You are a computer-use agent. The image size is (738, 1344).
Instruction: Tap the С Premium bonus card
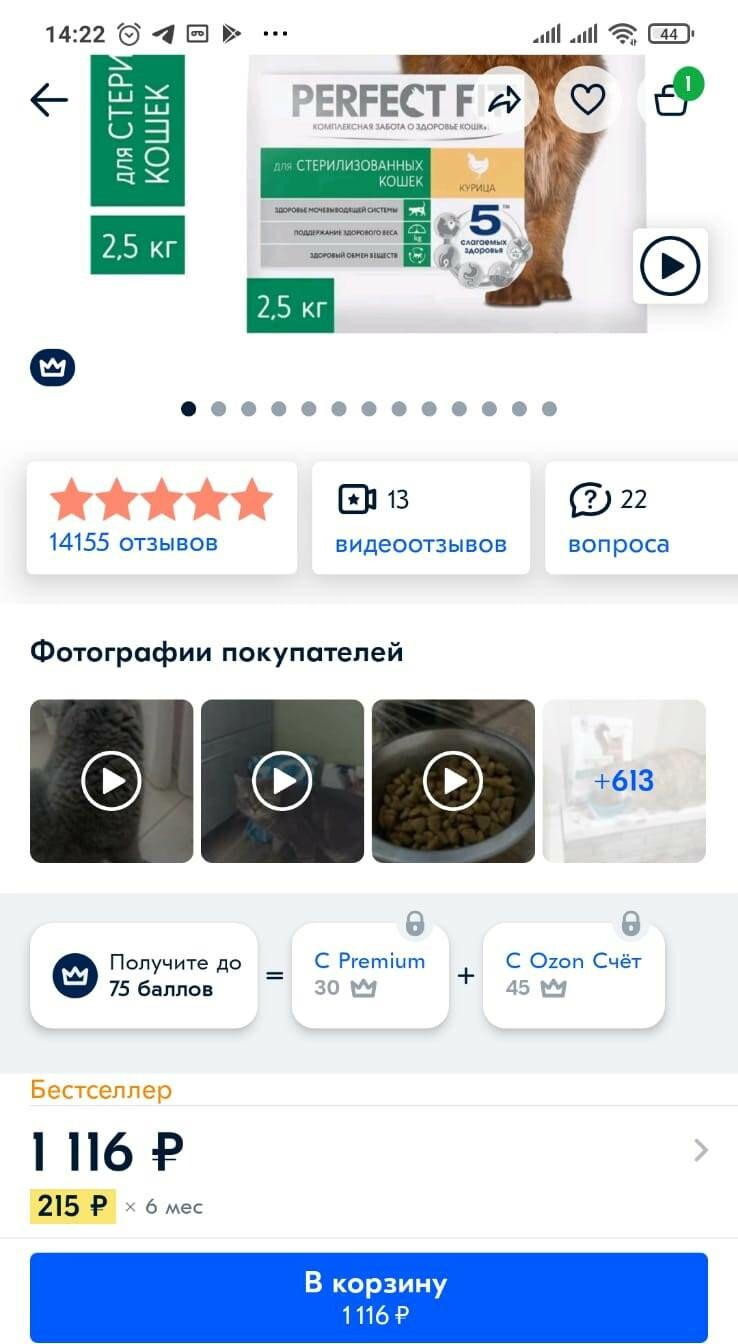370,976
